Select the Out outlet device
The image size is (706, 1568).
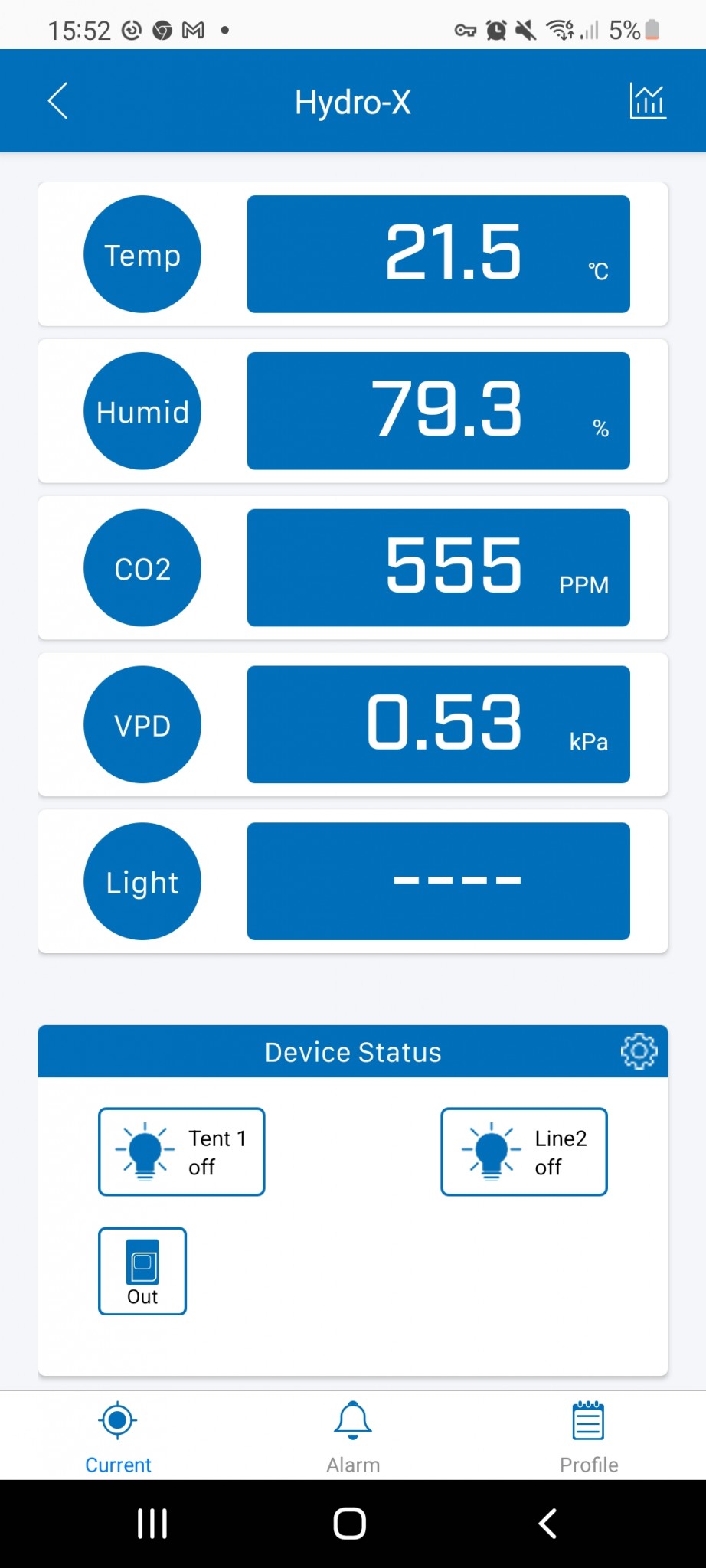coord(142,1271)
